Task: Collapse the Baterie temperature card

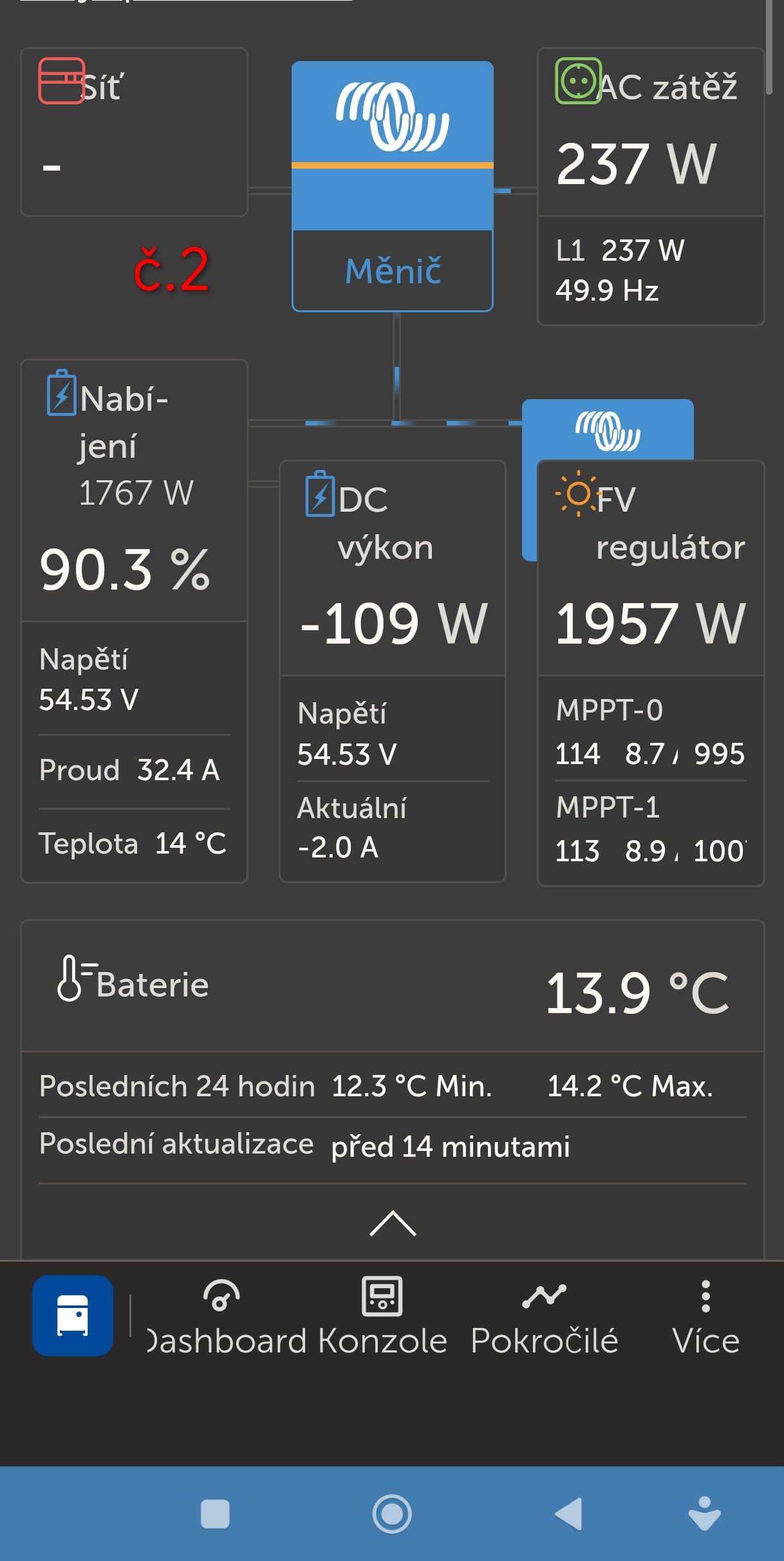Action: coord(393,1223)
